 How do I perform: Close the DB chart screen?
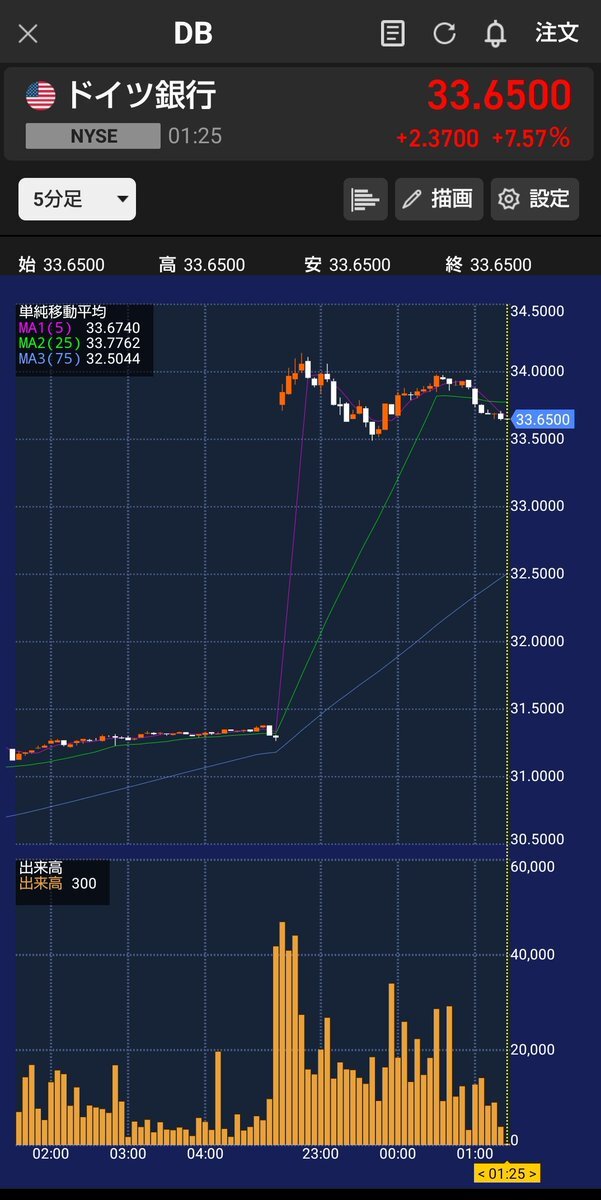(x=28, y=33)
